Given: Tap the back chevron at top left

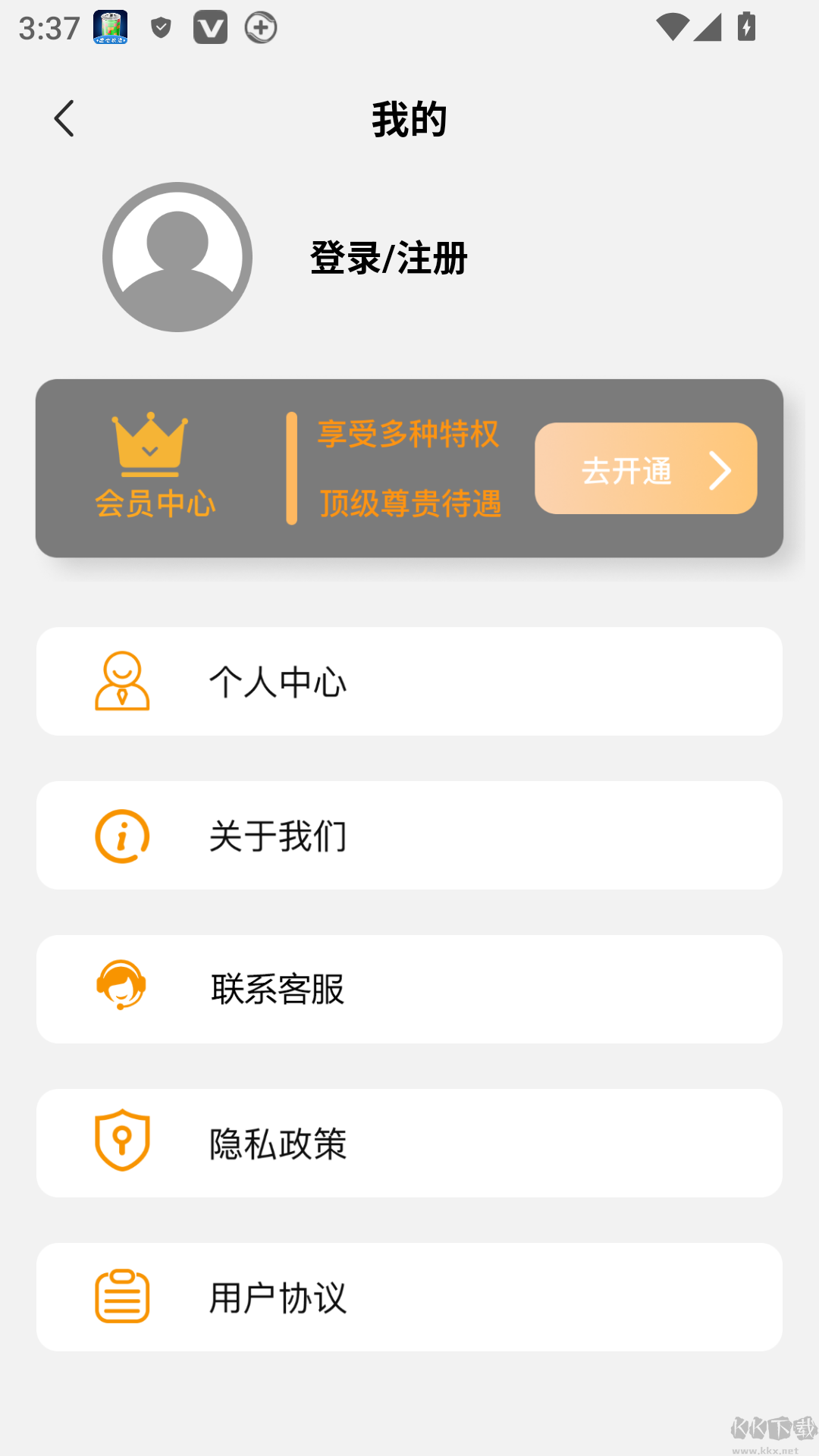Looking at the screenshot, I should [x=64, y=118].
